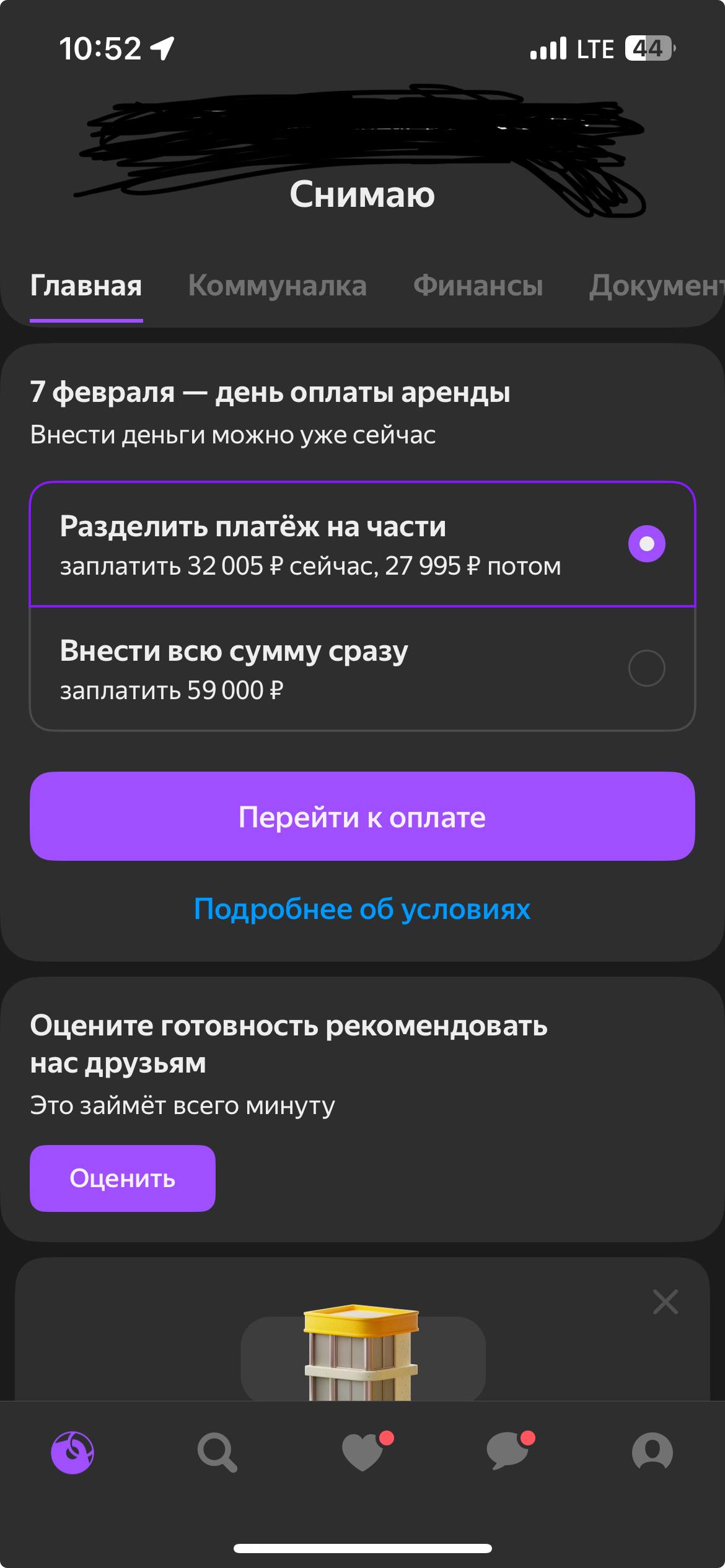Open the Финансы tab

[x=478, y=285]
